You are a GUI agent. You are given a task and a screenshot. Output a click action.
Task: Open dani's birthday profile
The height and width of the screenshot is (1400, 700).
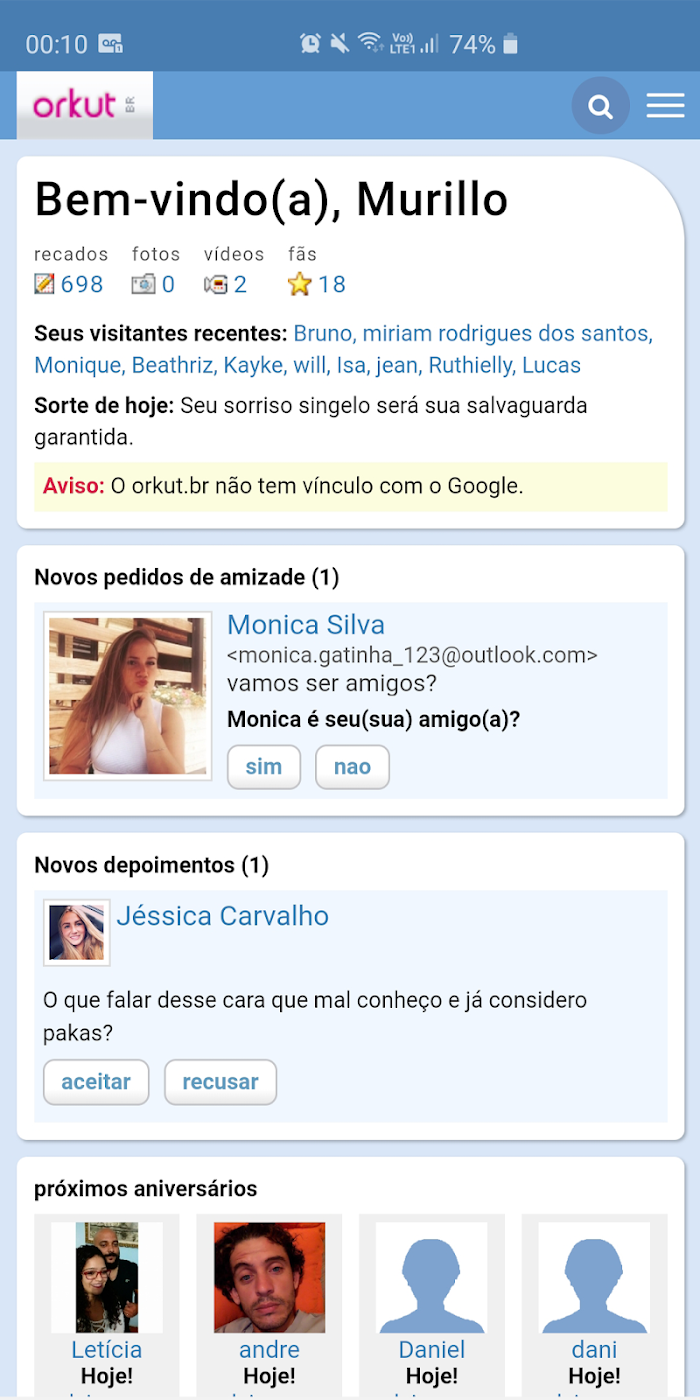(594, 1350)
